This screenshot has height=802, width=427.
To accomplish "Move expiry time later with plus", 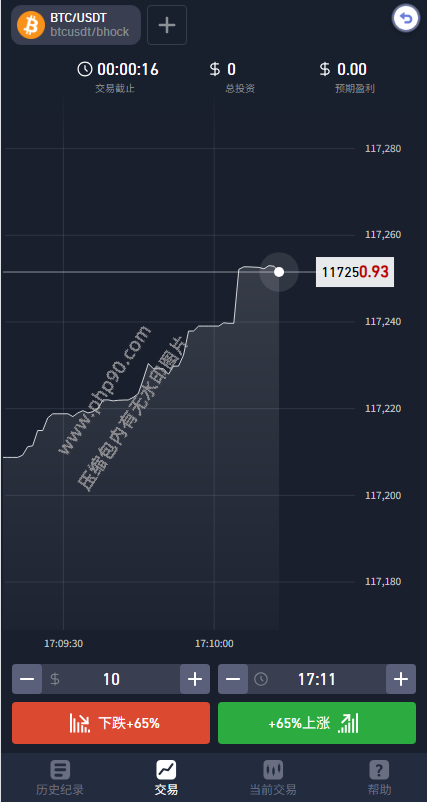I will click(x=401, y=679).
